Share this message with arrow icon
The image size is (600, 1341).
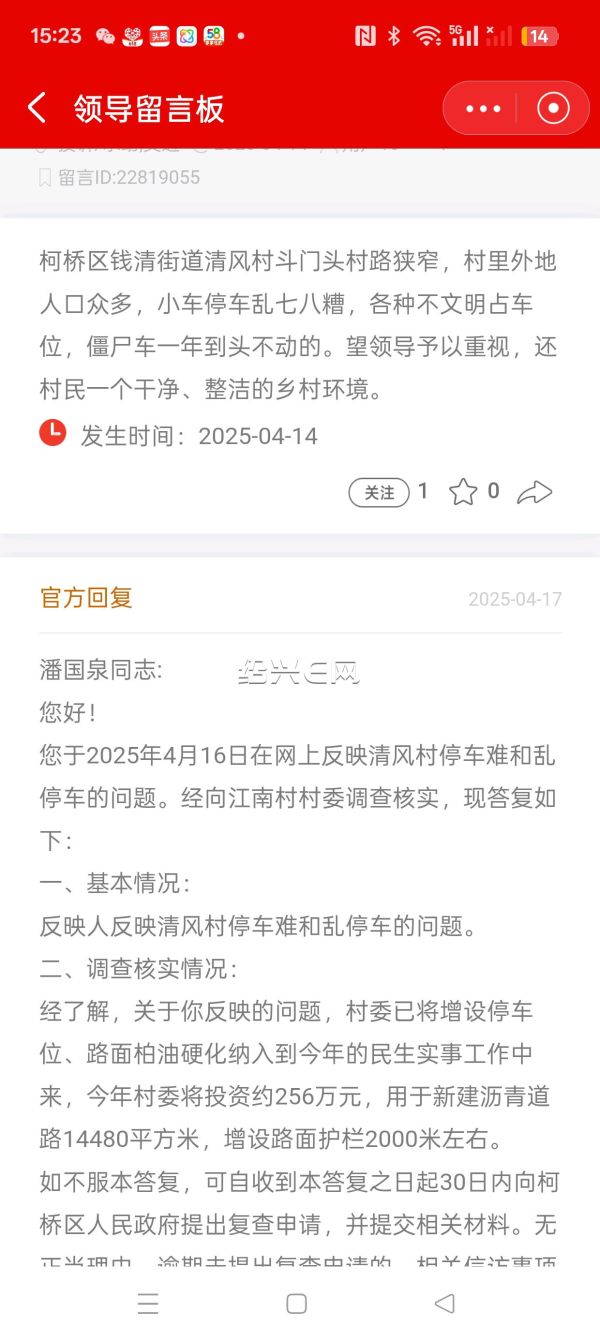(x=536, y=492)
